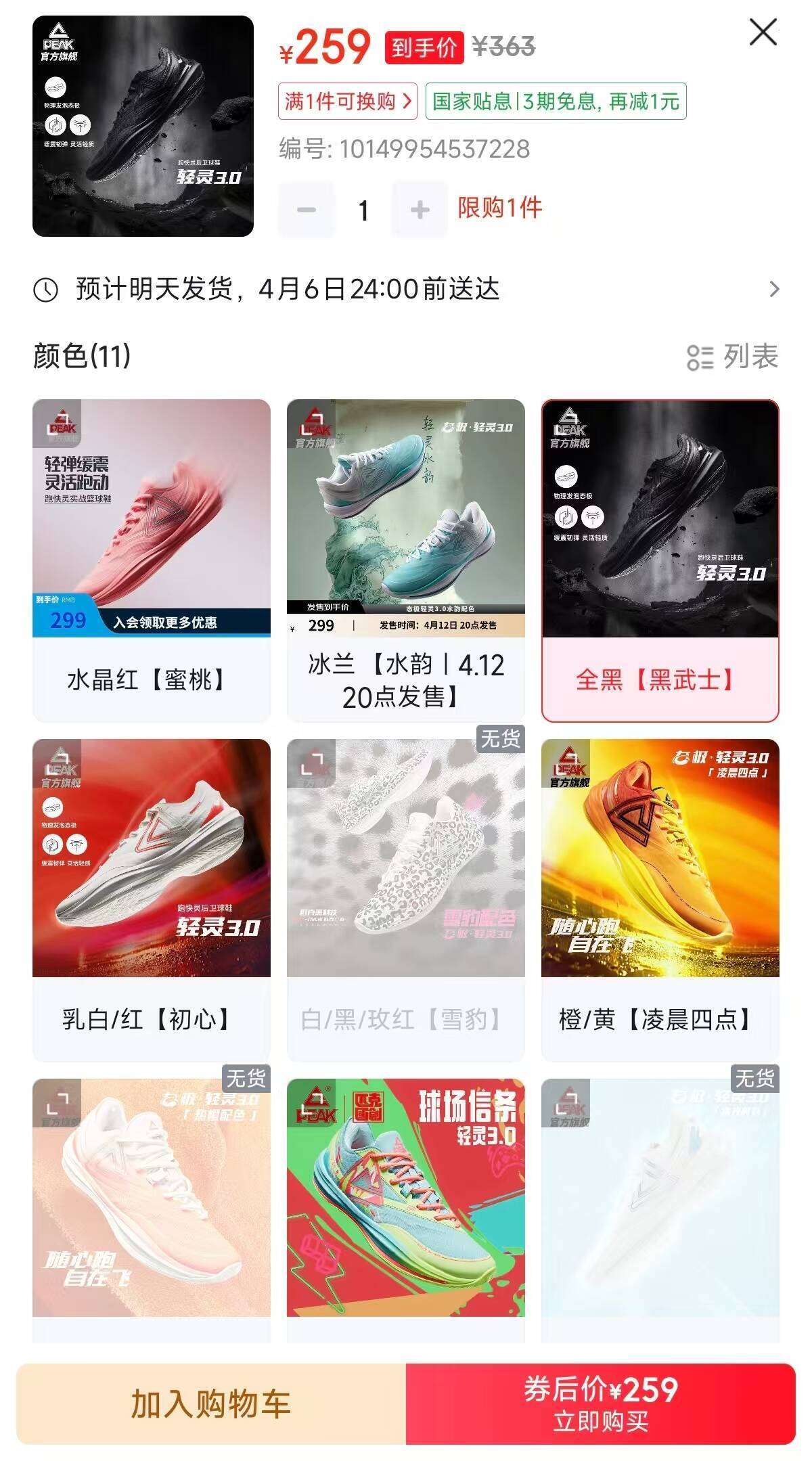The width and height of the screenshot is (812, 1461).
Task: Choose the 橙/黄【凌晨四点】 color
Action: [660, 900]
